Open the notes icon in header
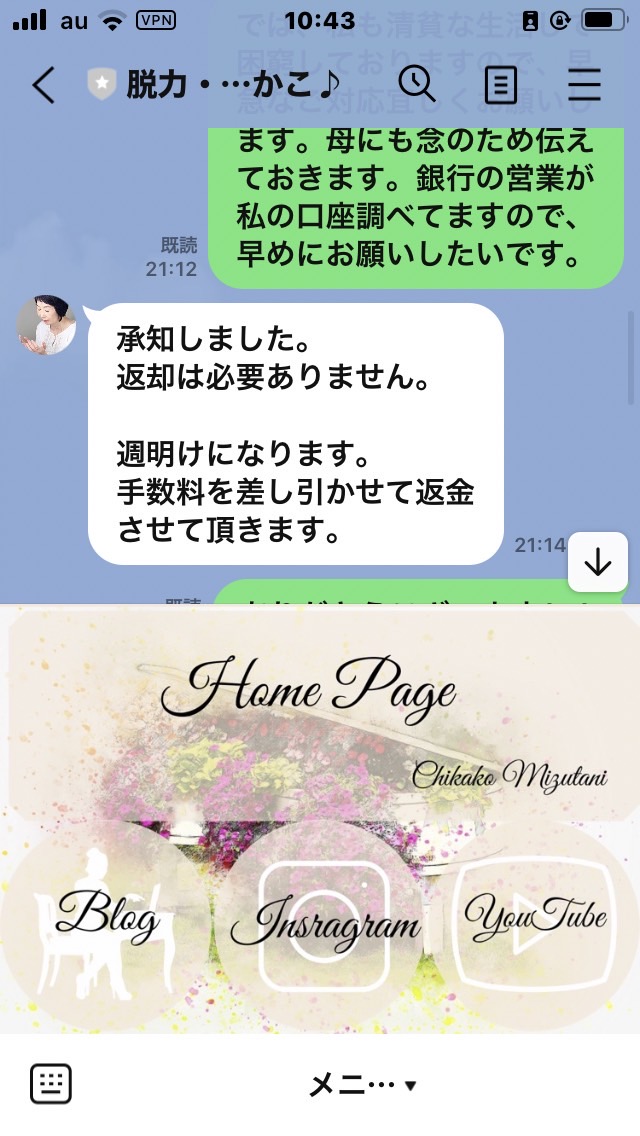The image size is (640, 1136). tap(500, 85)
